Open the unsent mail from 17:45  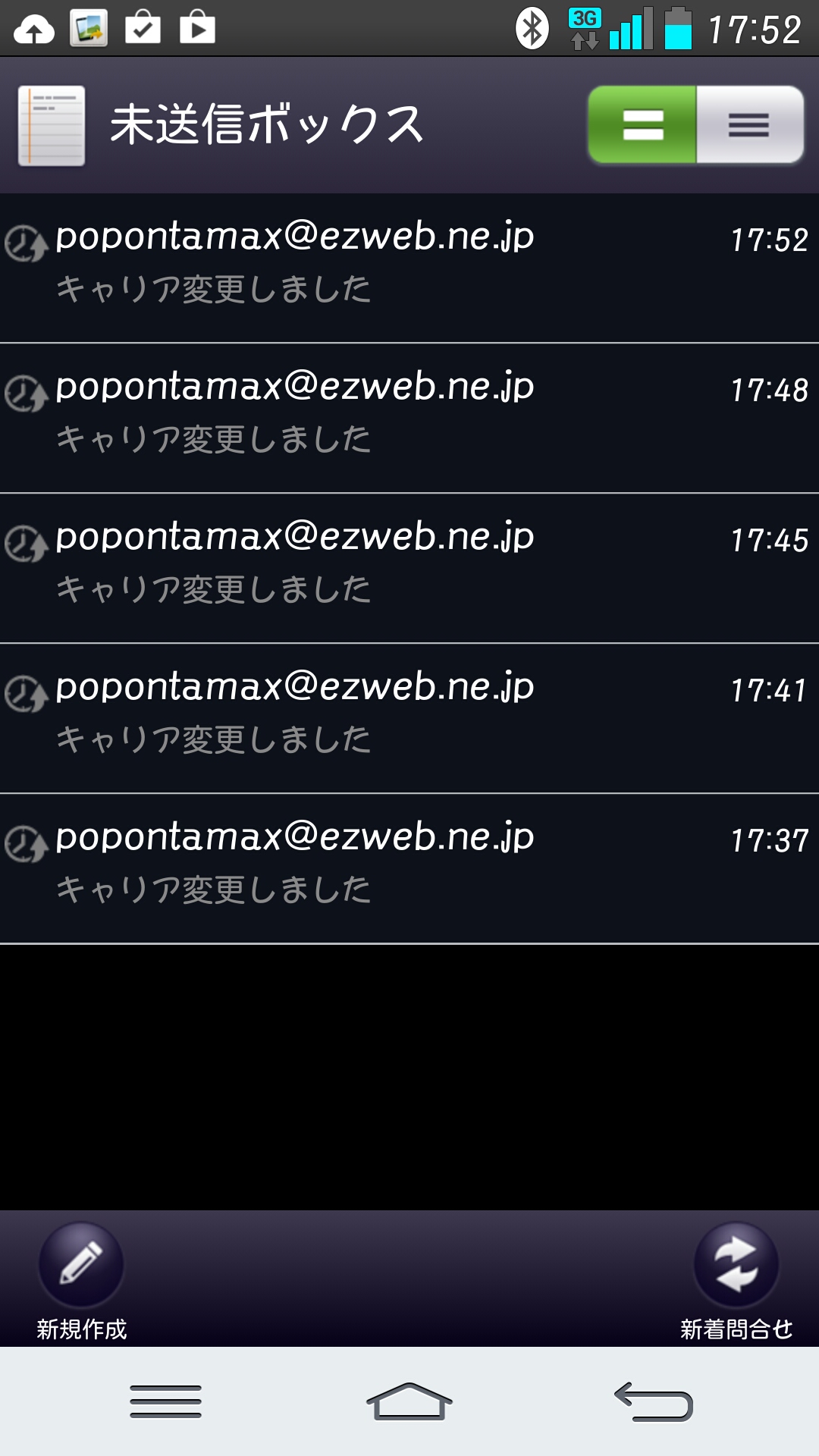tap(409, 566)
